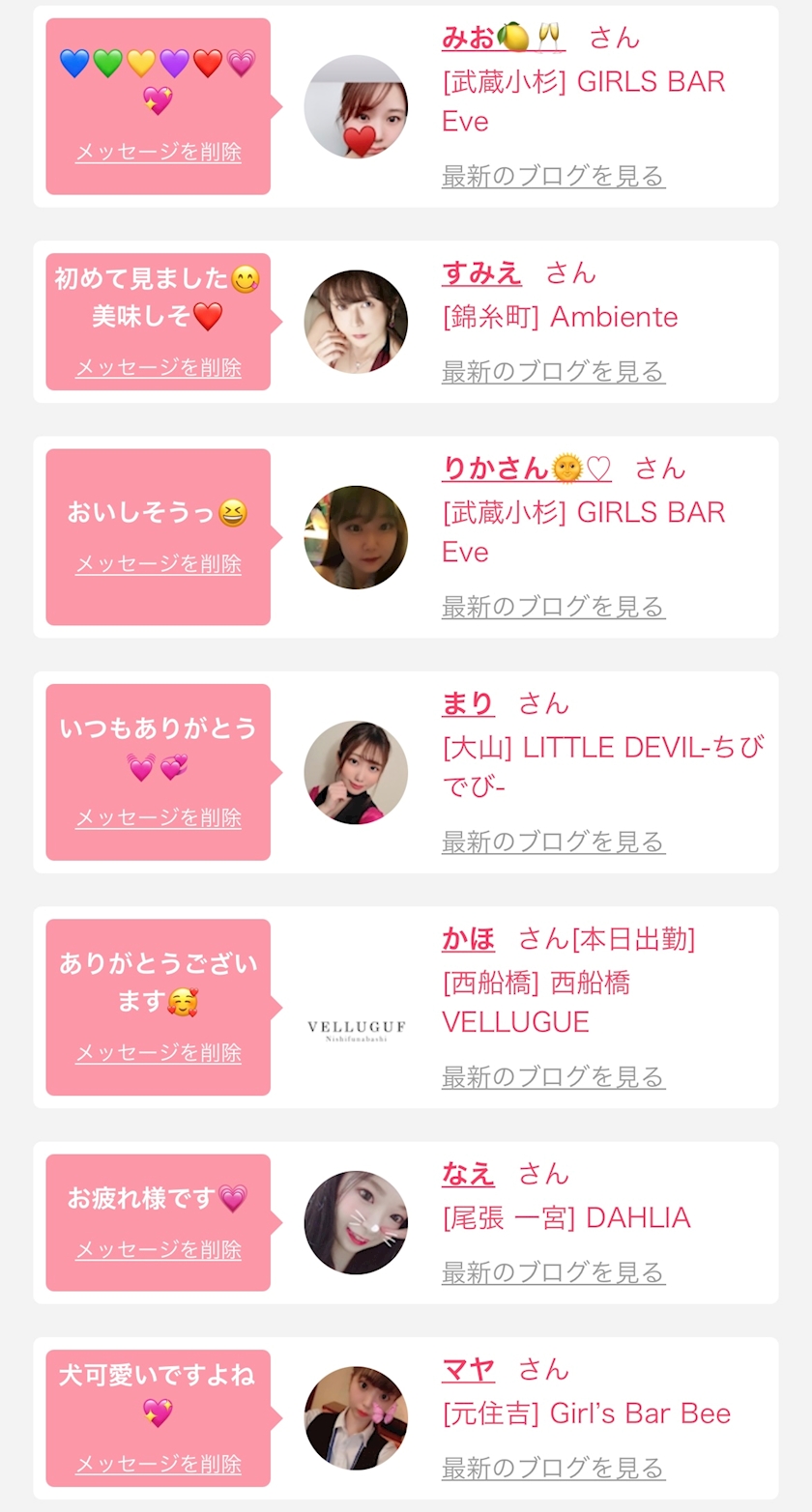View すみえ's latest blog
812x1512 pixels.
pyautogui.click(x=553, y=372)
